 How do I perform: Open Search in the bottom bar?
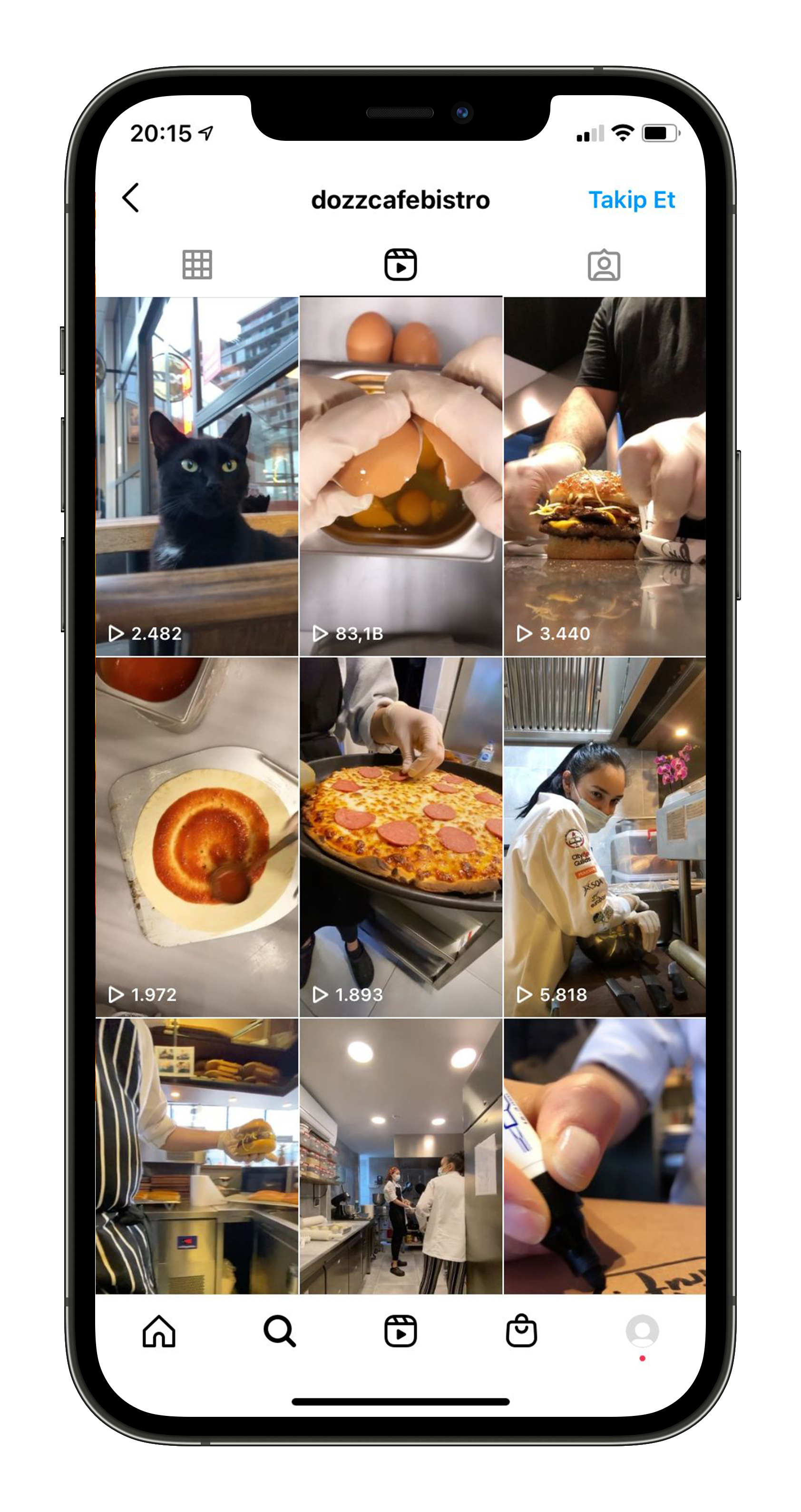click(279, 1331)
